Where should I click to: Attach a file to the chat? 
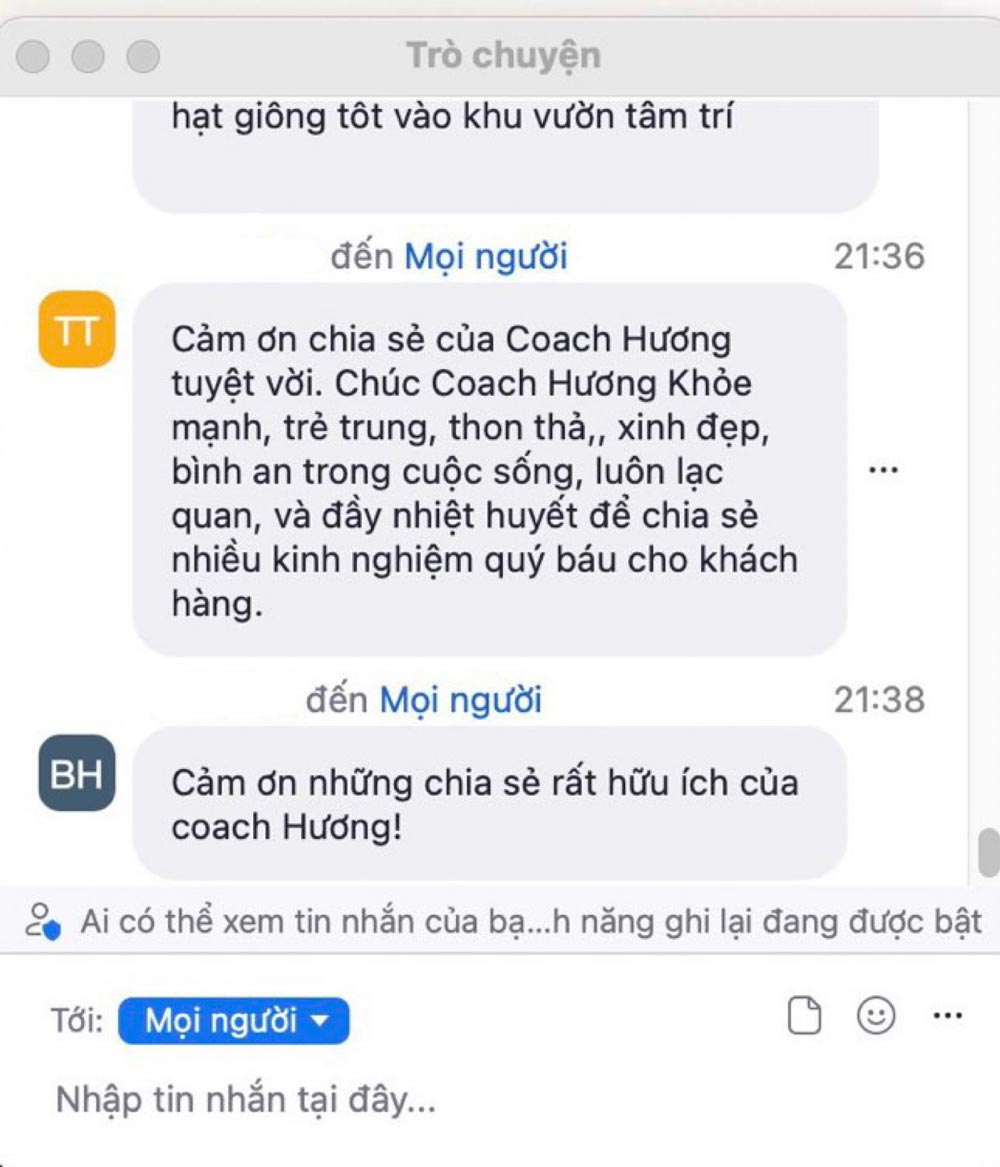(804, 1017)
